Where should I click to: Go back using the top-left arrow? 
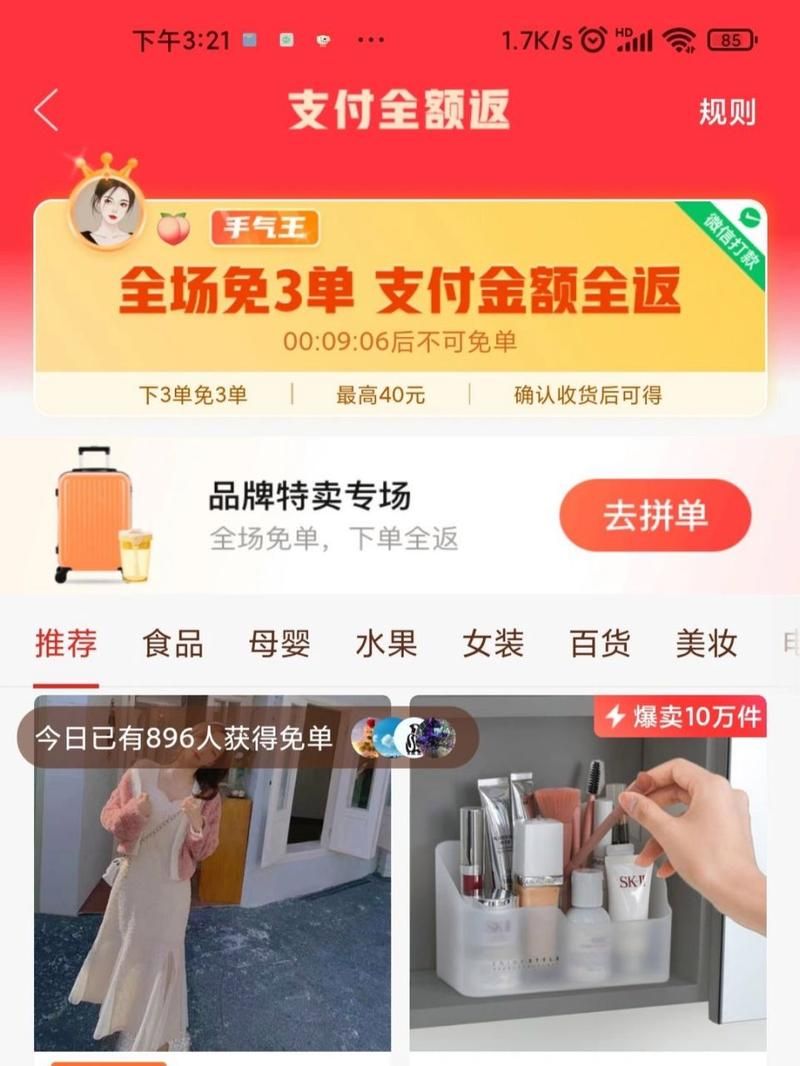coord(46,110)
